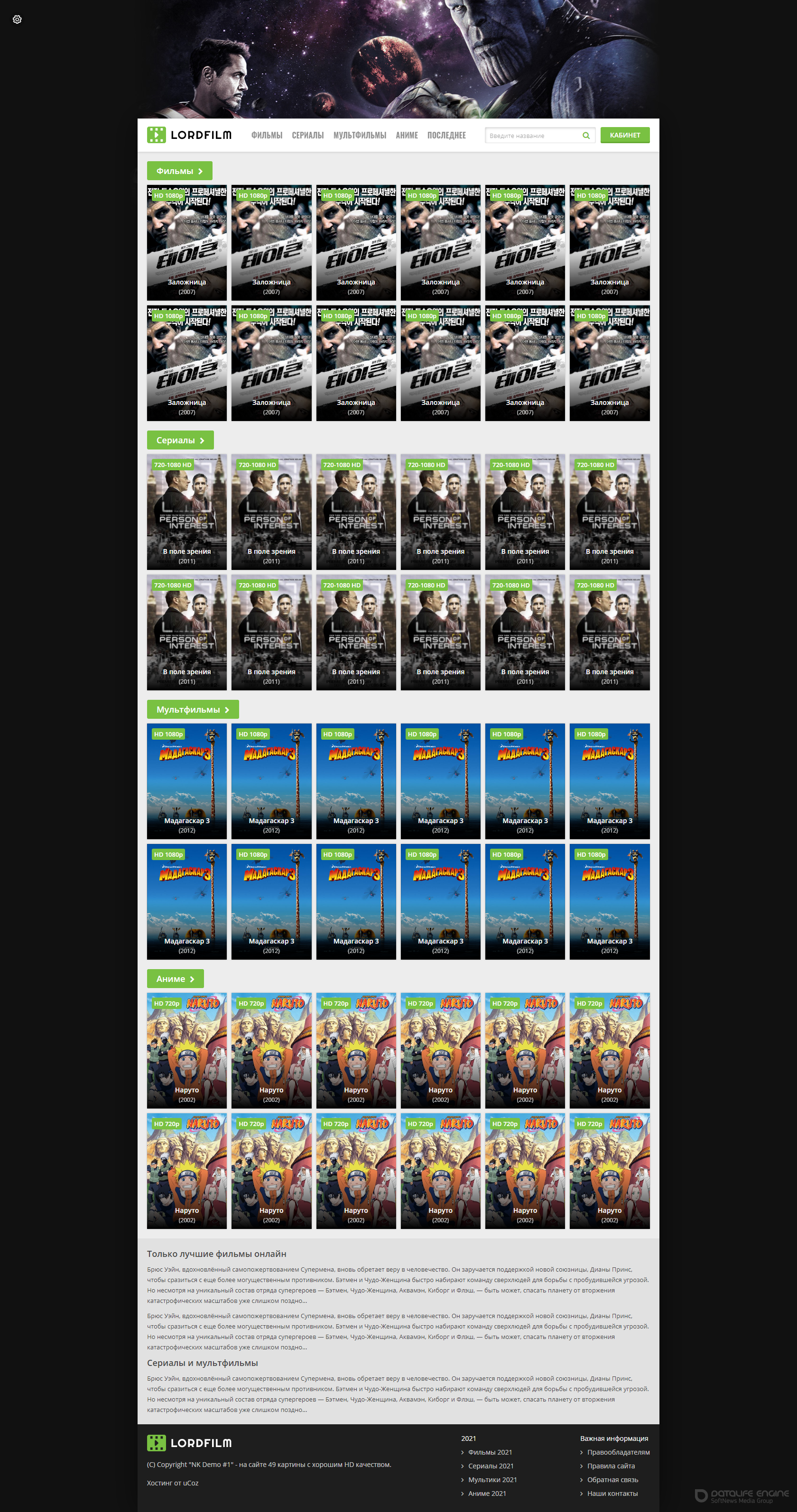Open АНИМЕ in the top navigation bar
Viewport: 797px width, 1512px height.
click(407, 135)
